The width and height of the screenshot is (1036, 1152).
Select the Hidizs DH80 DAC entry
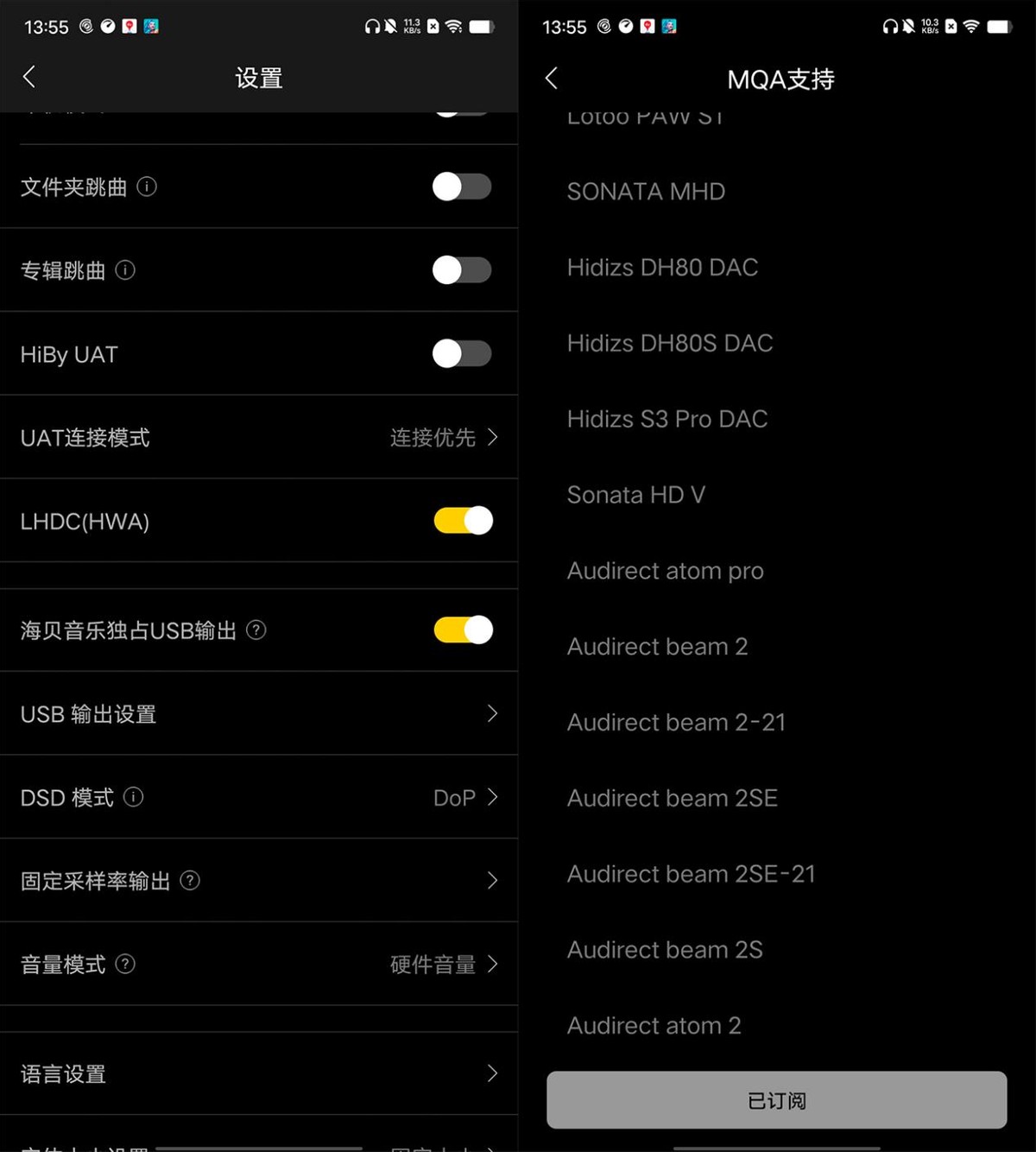click(661, 268)
